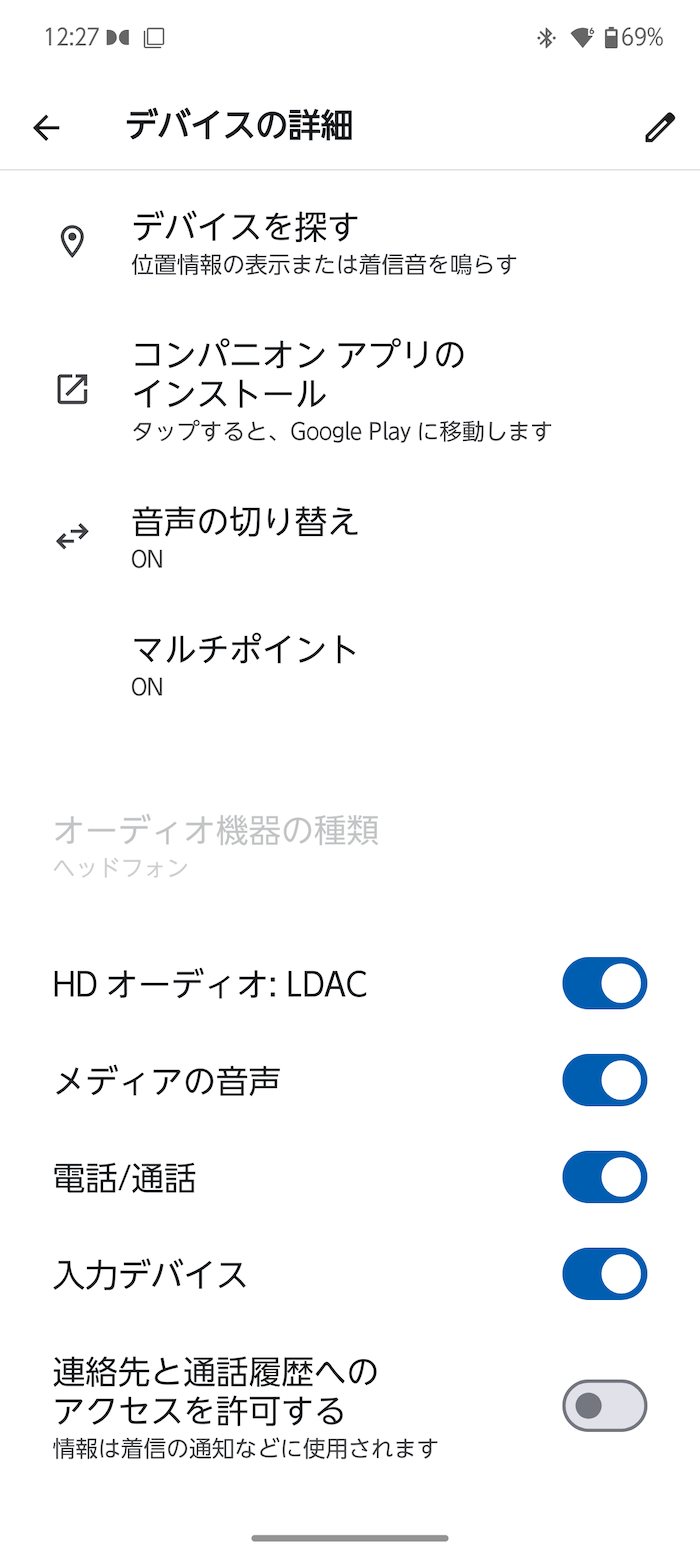This screenshot has width=700, height=1558.
Task: Tap the pencil icon to edit device
Action: (x=659, y=127)
